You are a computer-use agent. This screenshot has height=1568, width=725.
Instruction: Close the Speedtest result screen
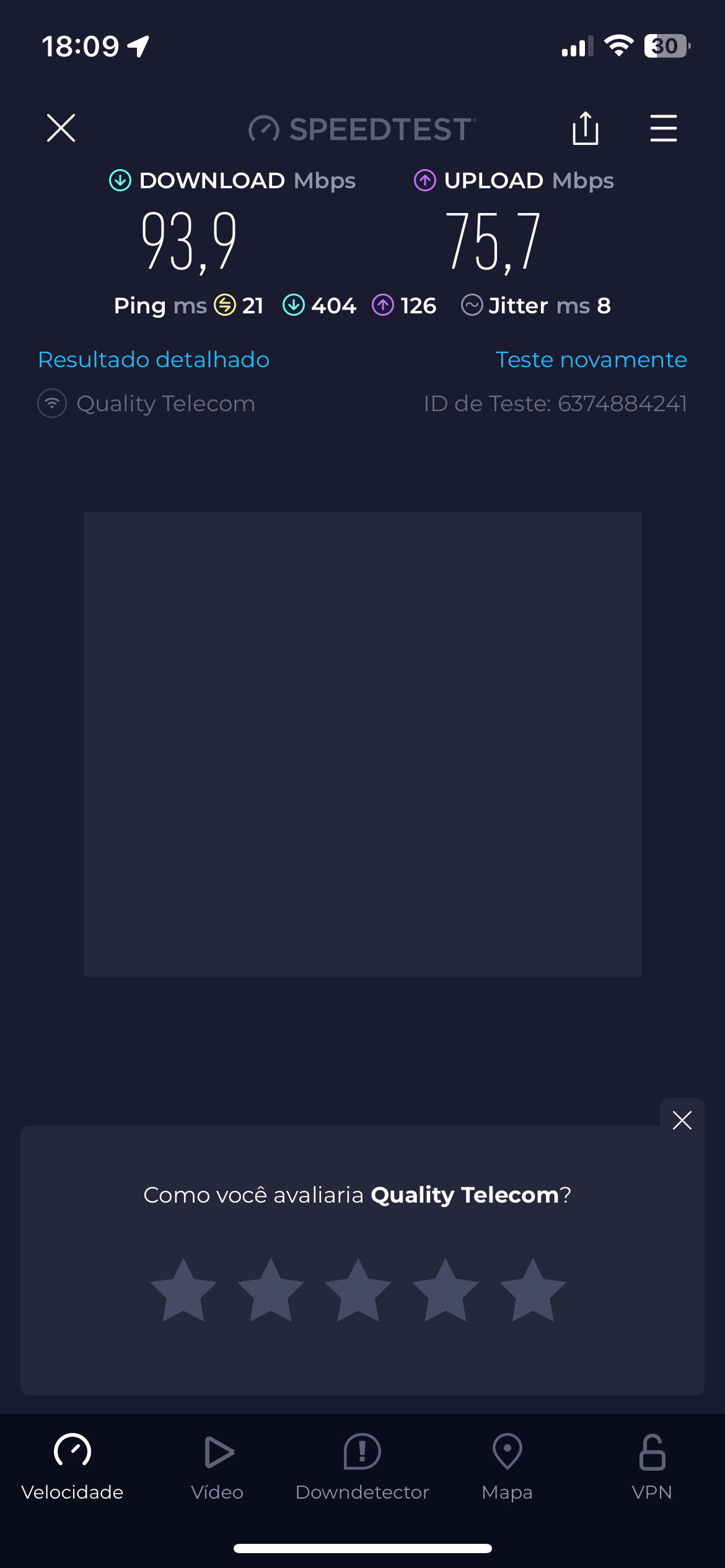(x=61, y=128)
